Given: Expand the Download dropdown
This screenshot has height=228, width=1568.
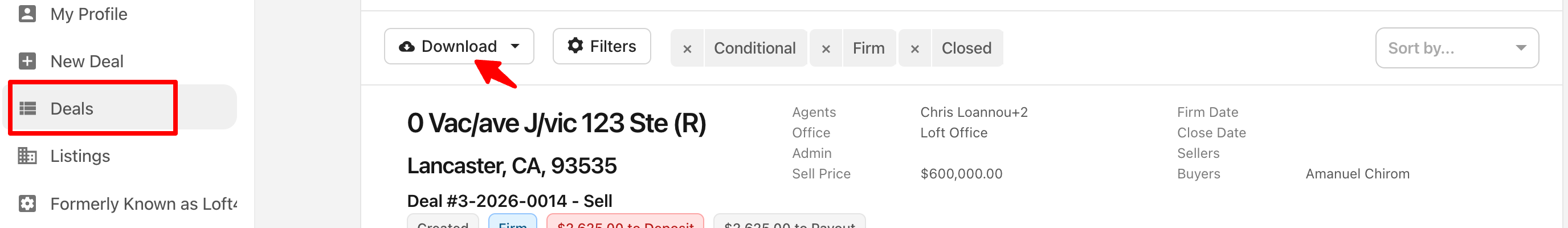Looking at the screenshot, I should (458, 46).
